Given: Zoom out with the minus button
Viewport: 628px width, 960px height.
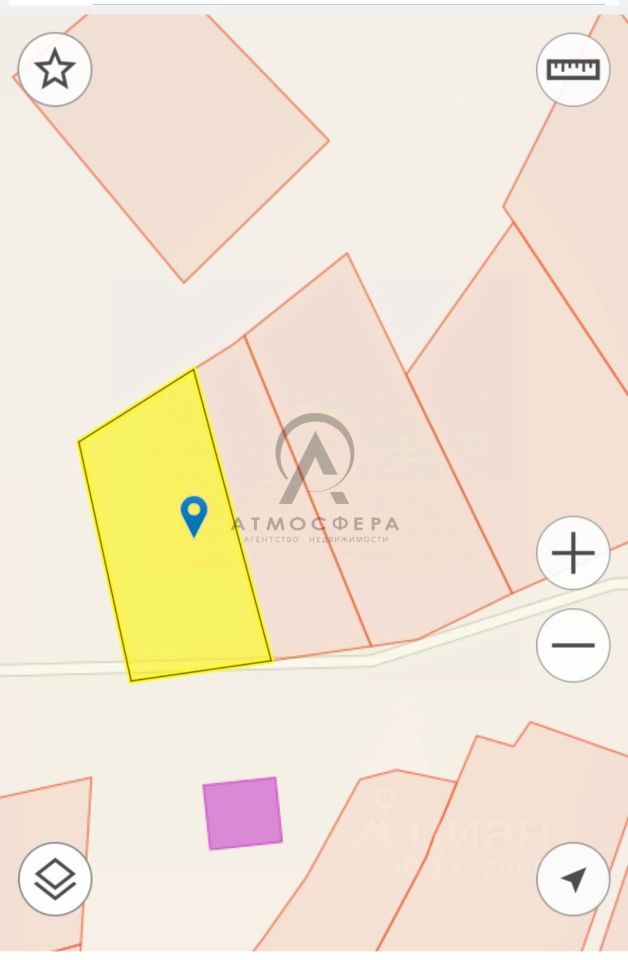Looking at the screenshot, I should (573, 645).
